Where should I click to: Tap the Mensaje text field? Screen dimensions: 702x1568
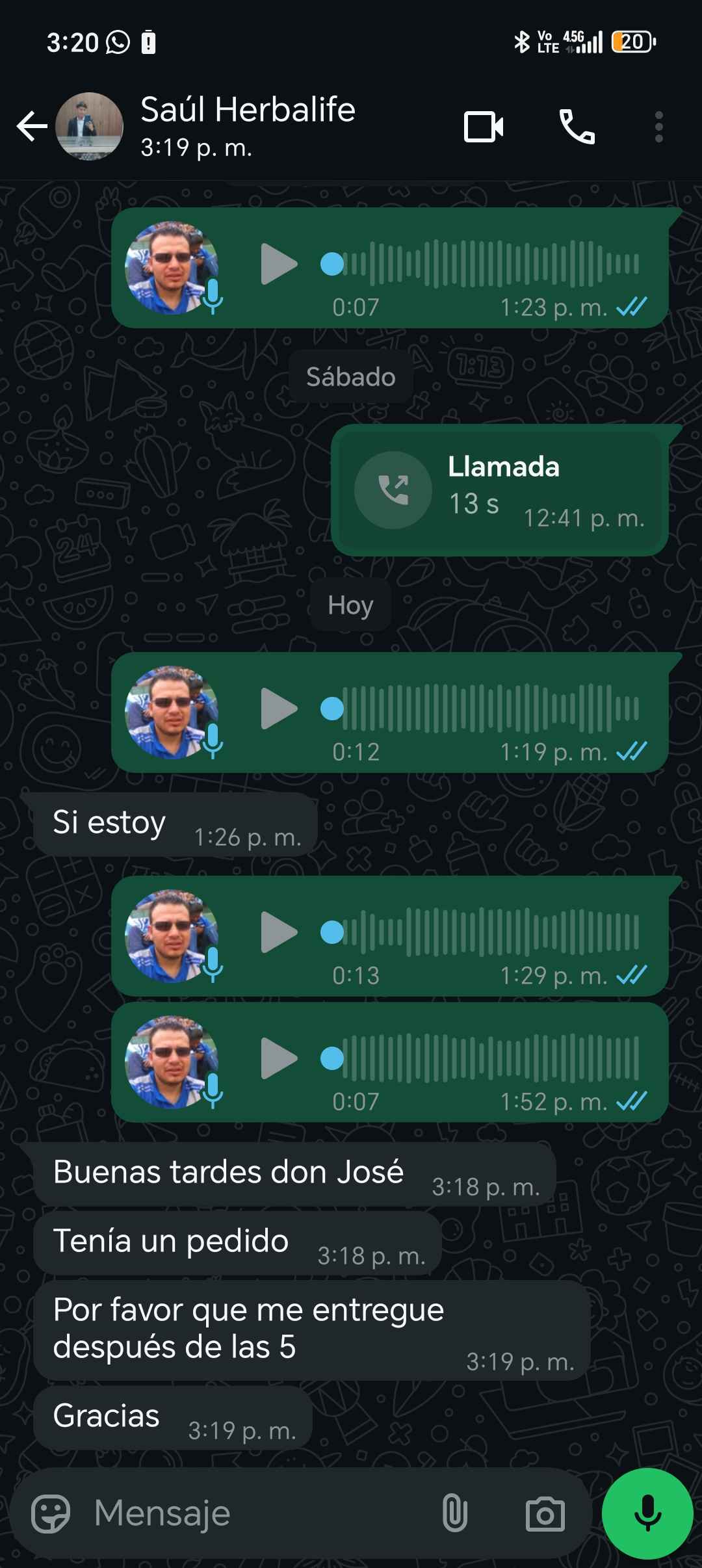point(260,1513)
